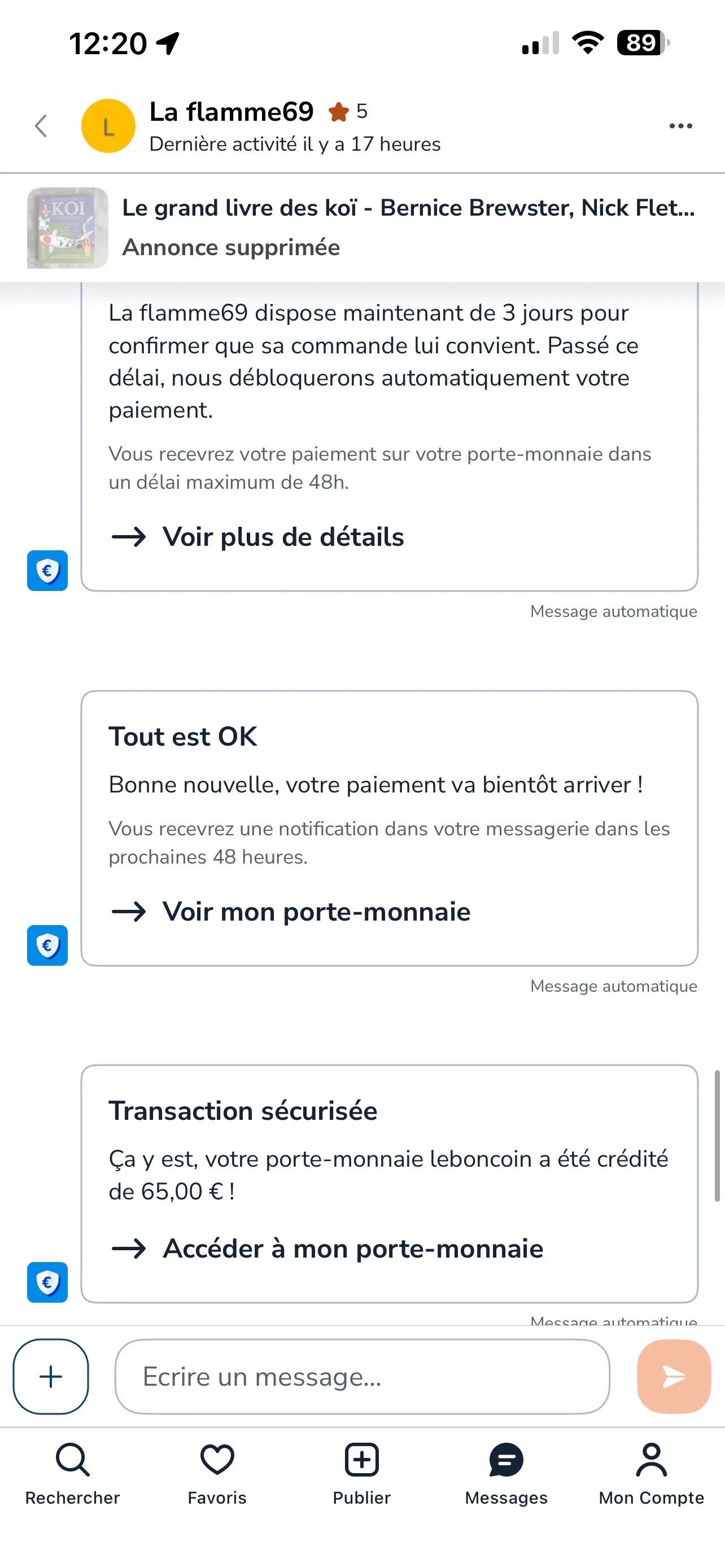
Task: Open the Rechercher search tab icon
Action: tap(72, 1459)
